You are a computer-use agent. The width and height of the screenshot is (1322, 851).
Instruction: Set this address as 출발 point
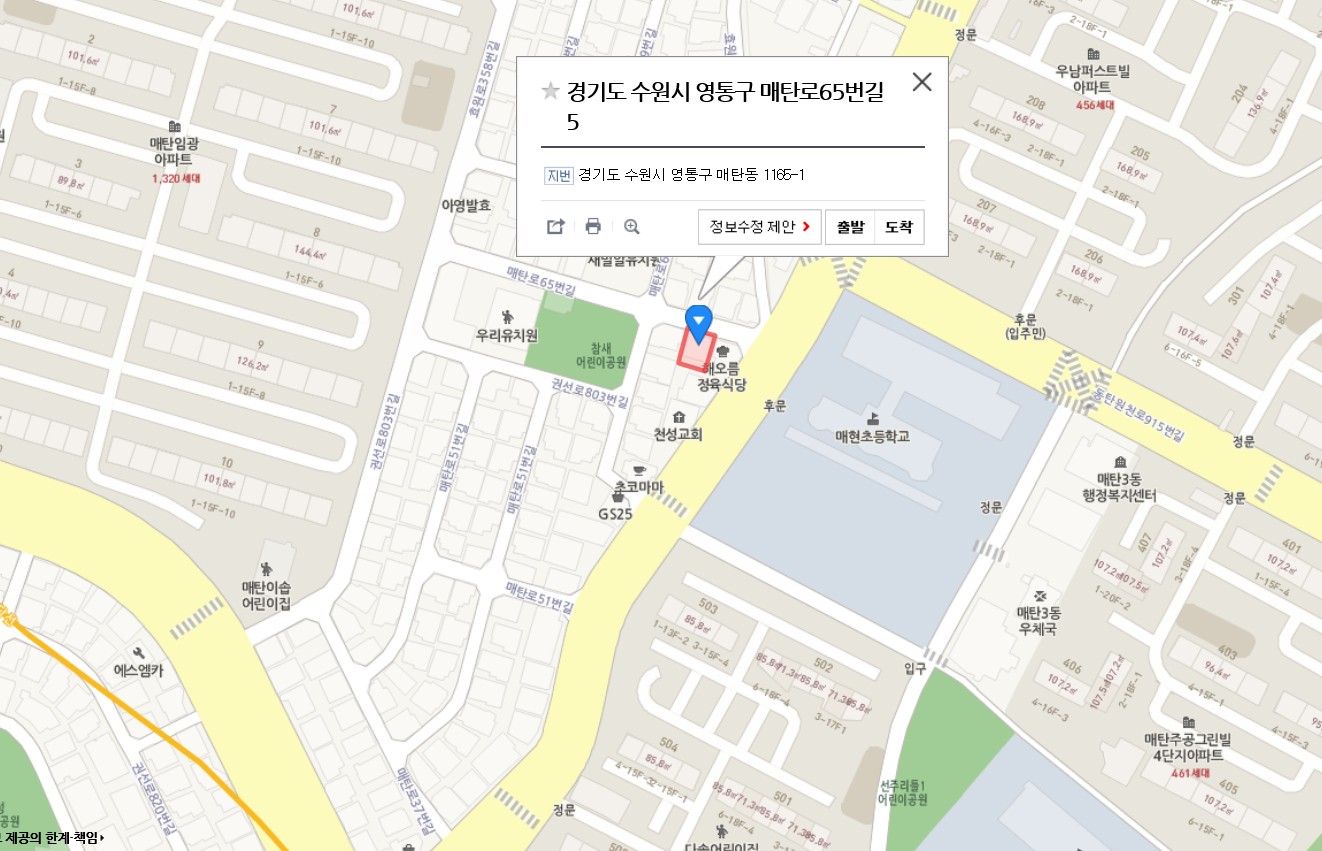pyautogui.click(x=850, y=227)
